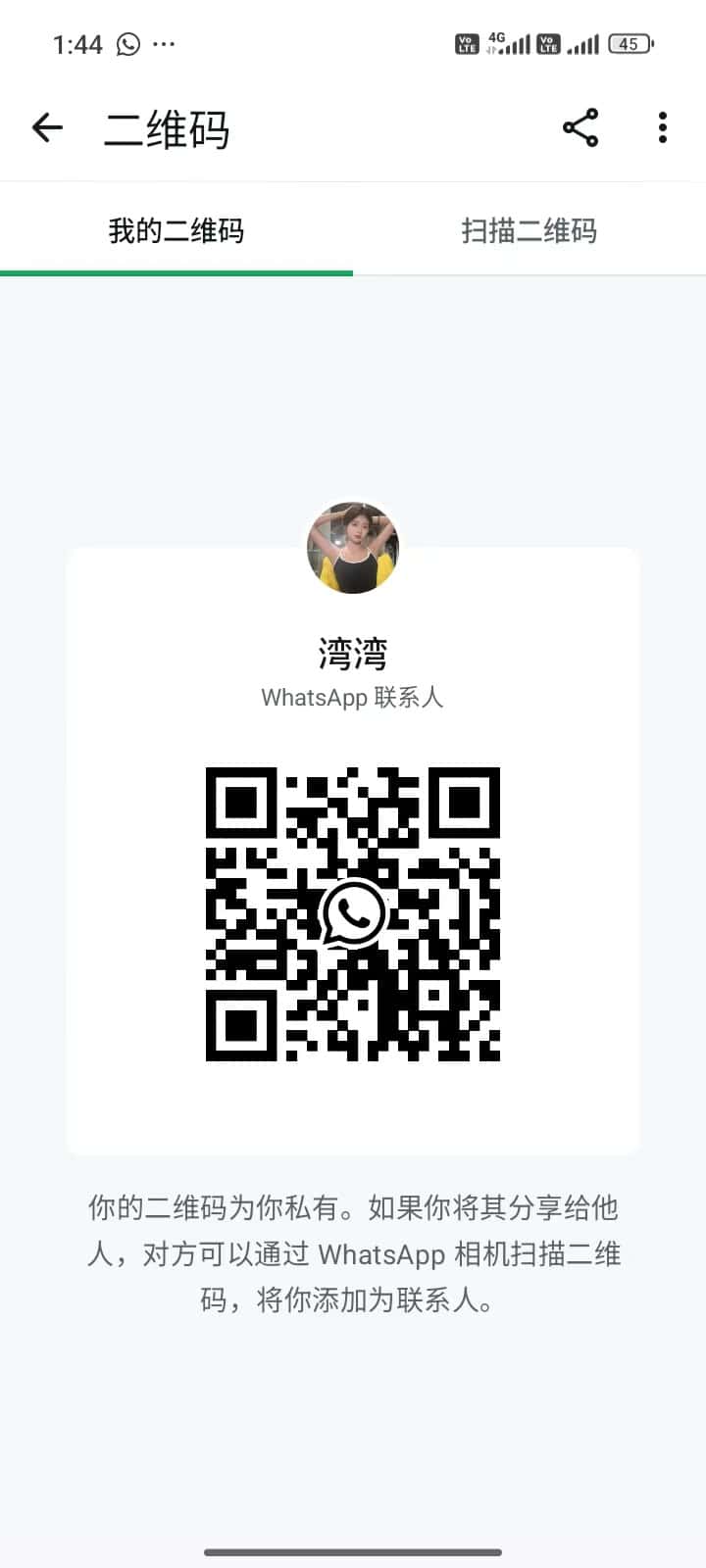Select the 我的二维码 tab

click(x=176, y=231)
